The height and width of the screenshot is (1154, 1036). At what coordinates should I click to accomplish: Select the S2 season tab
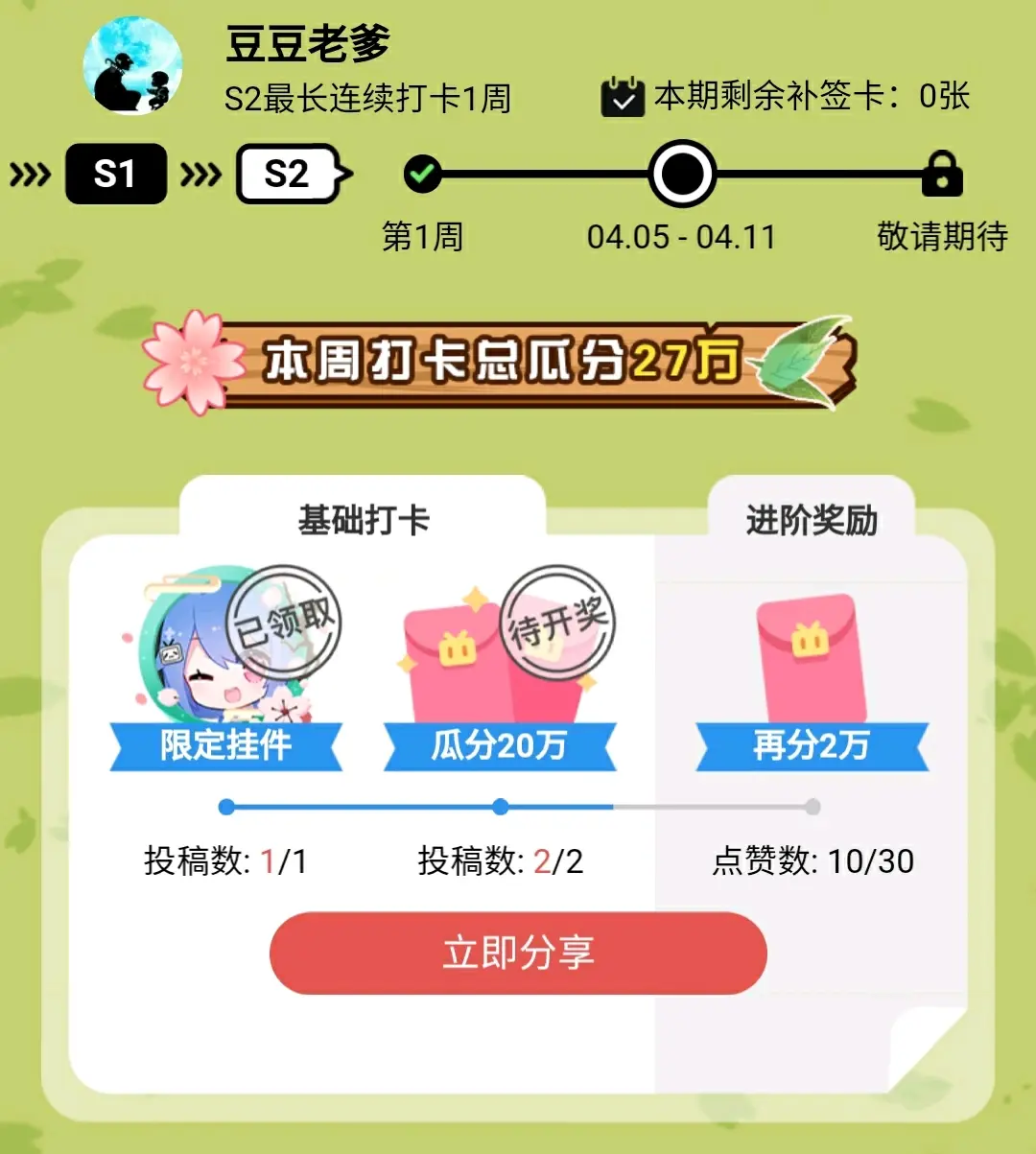288,175
